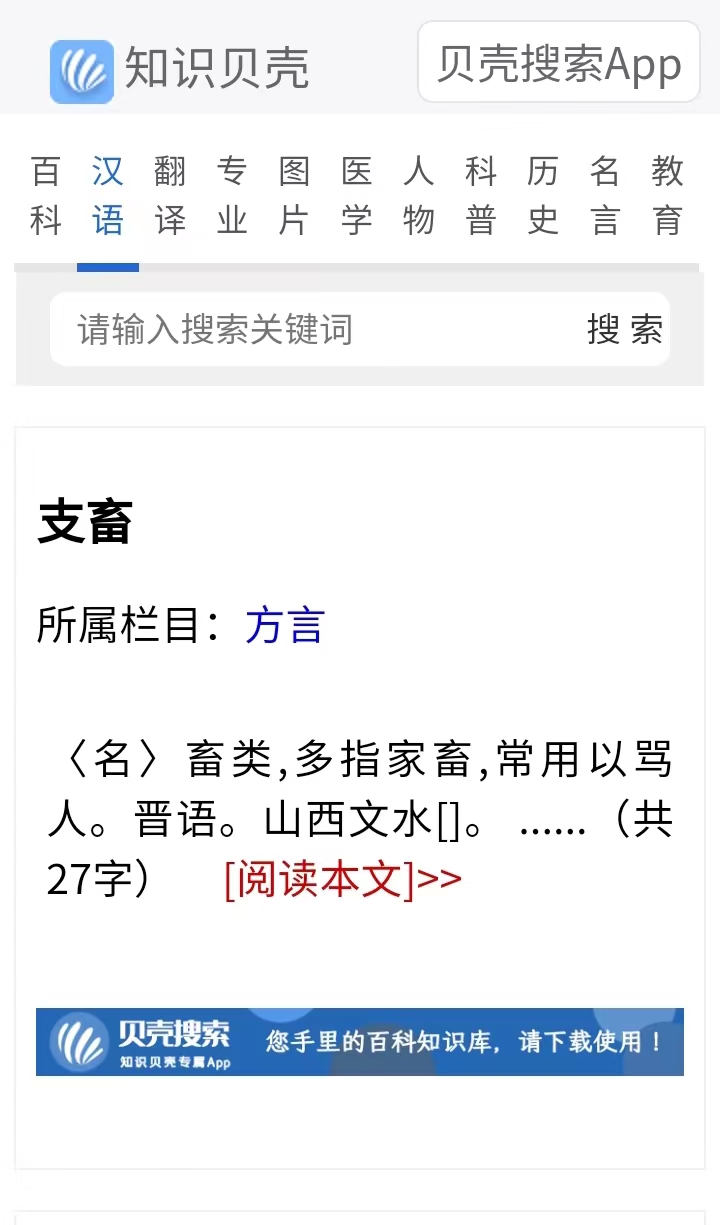
Task: Tap the 贝壳搜索App button
Action: [x=559, y=62]
